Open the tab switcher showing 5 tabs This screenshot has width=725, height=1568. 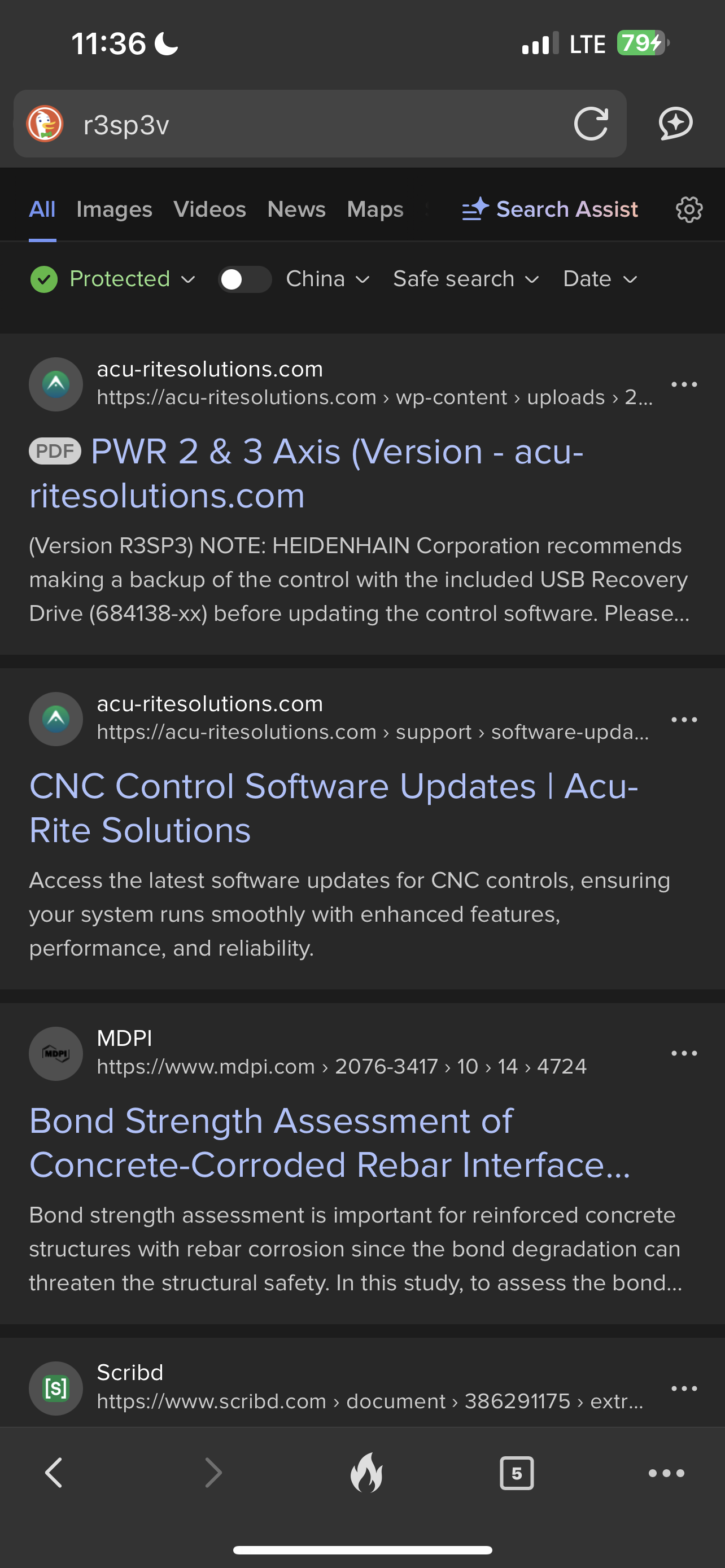516,1473
